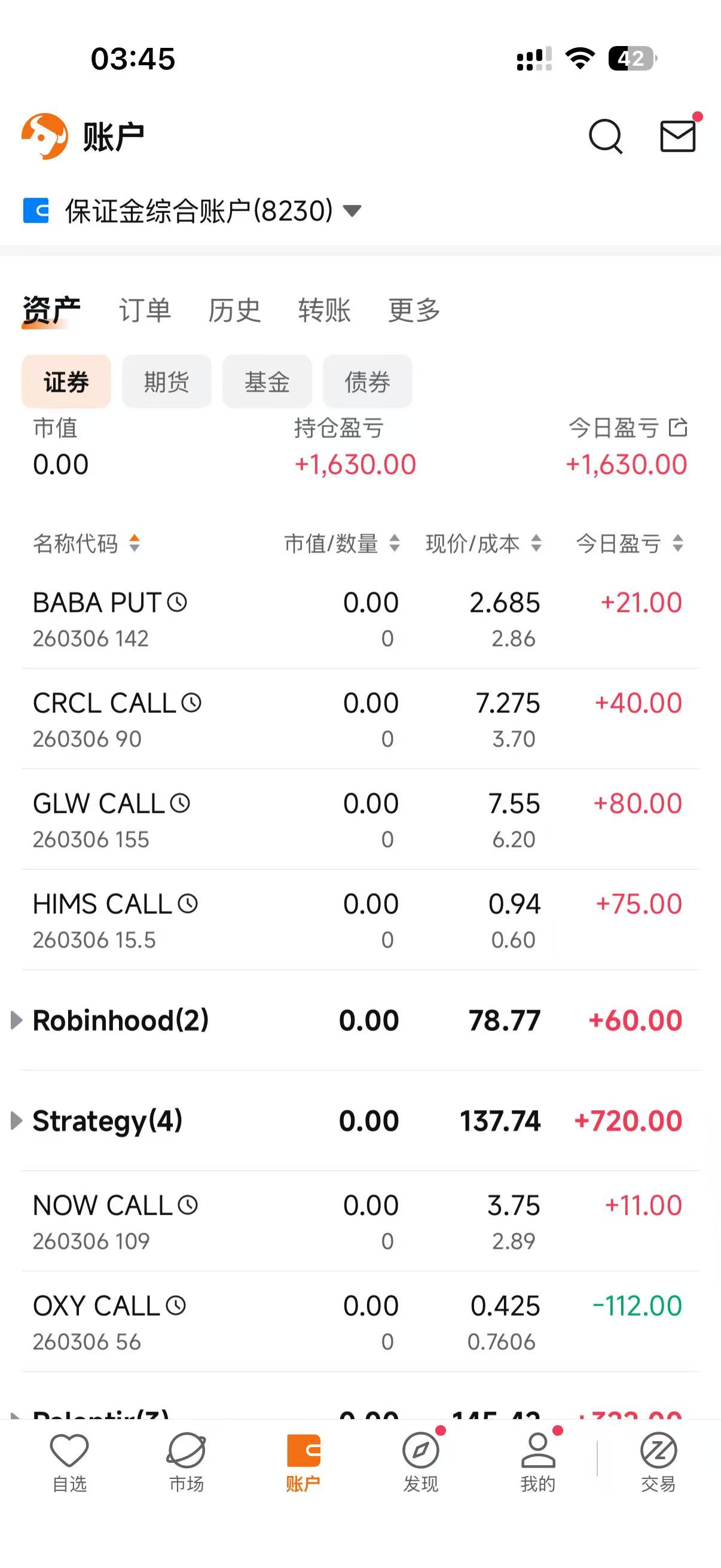Open the 转账 tab
Screen dimensions: 721x1568
[x=324, y=310]
